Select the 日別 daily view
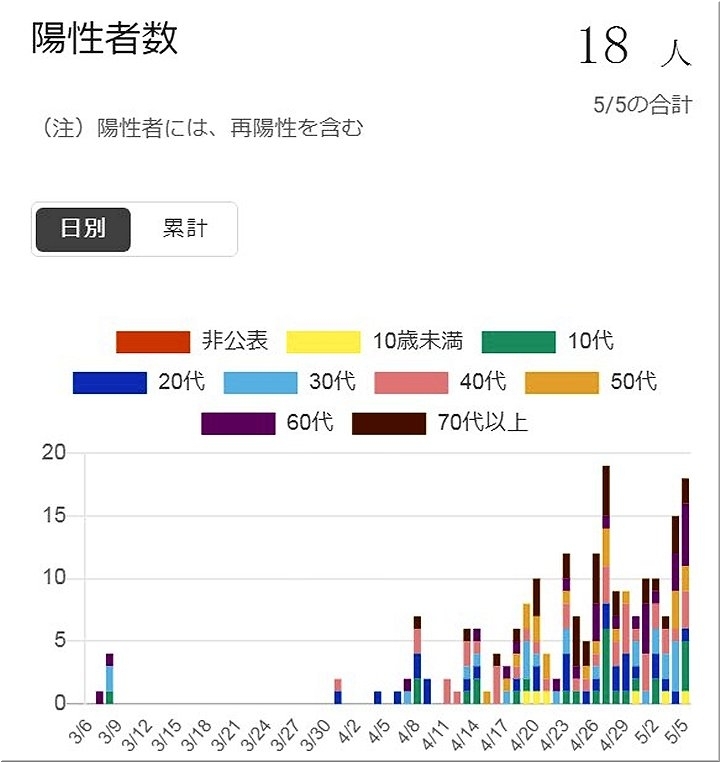Image resolution: width=720 pixels, height=762 pixels. point(84,229)
